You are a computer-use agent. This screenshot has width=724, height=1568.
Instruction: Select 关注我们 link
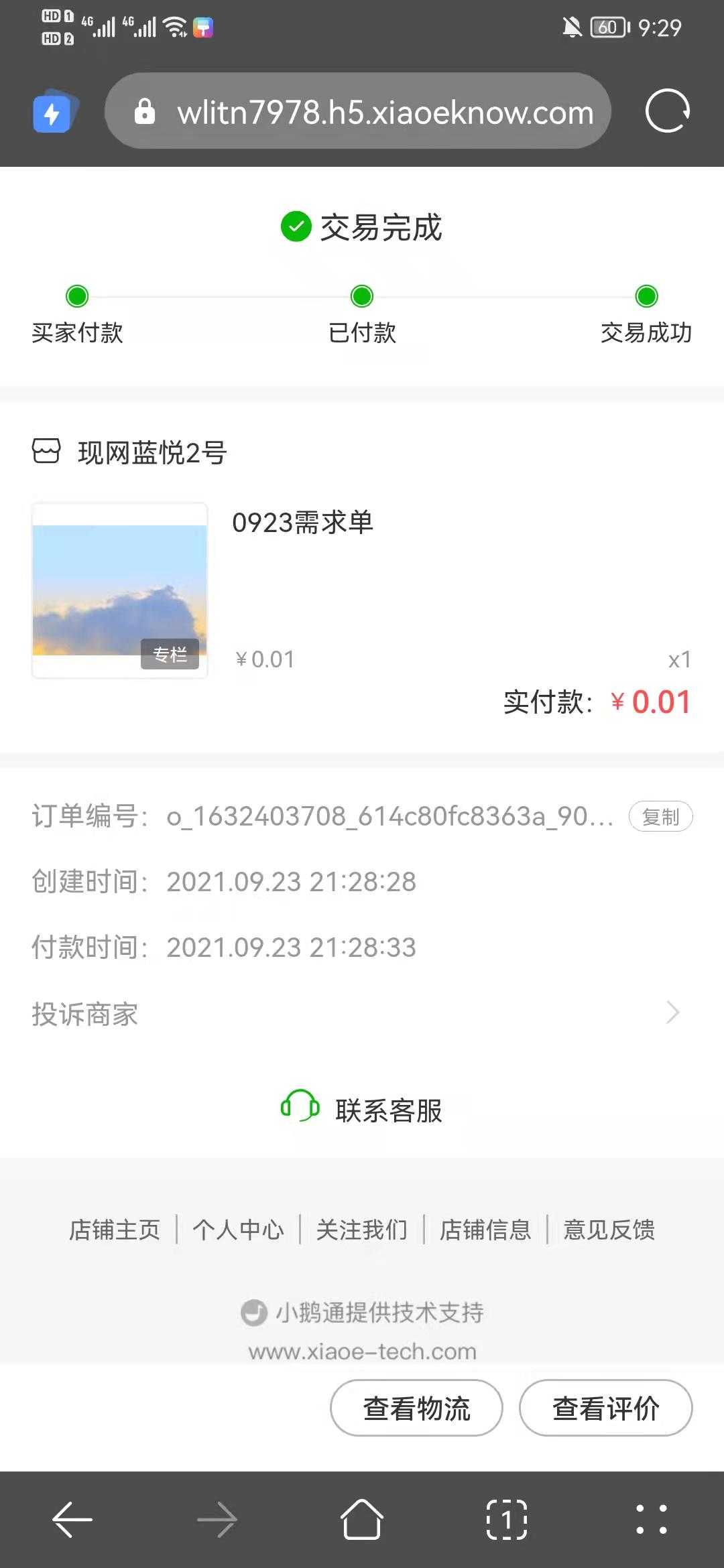pyautogui.click(x=362, y=1230)
